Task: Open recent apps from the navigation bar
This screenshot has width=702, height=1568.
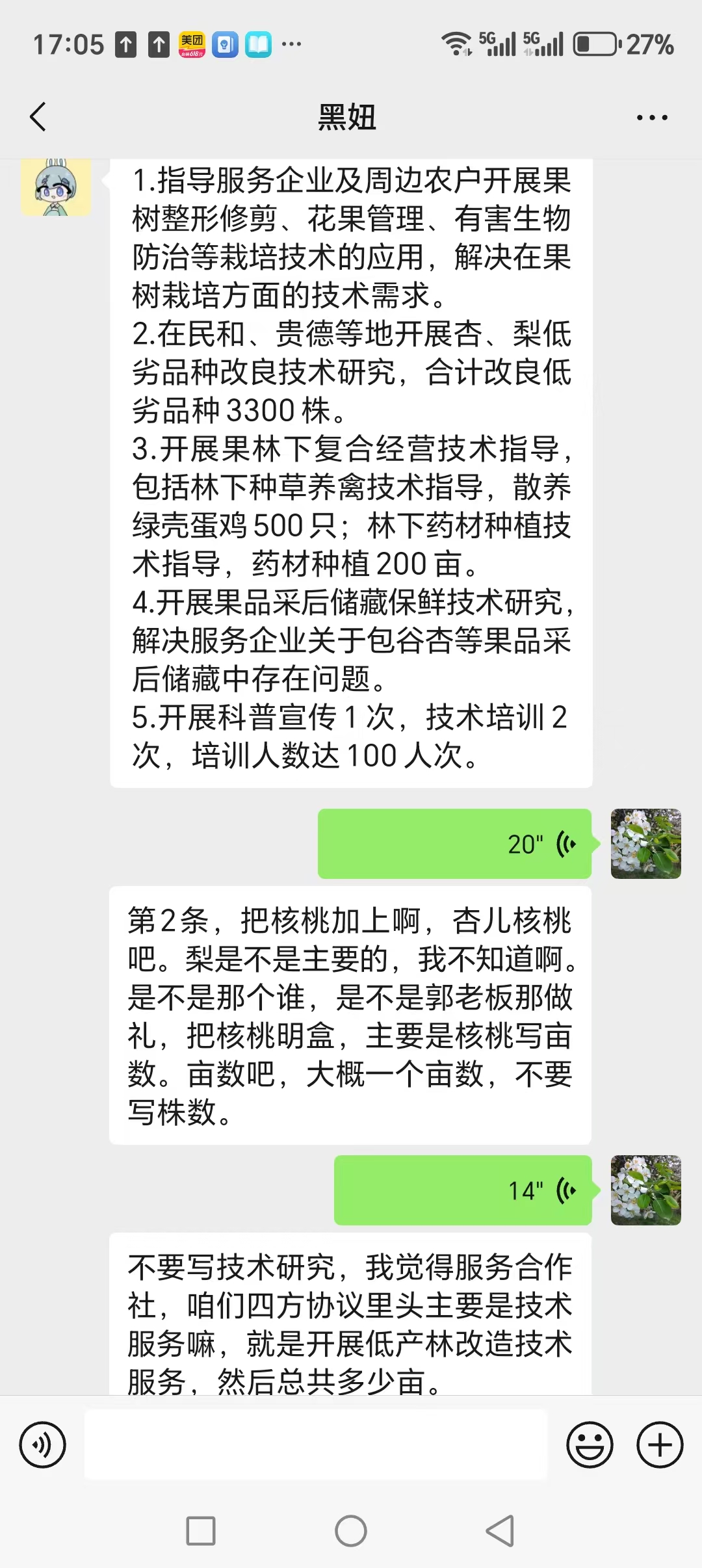Action: pyautogui.click(x=201, y=1531)
